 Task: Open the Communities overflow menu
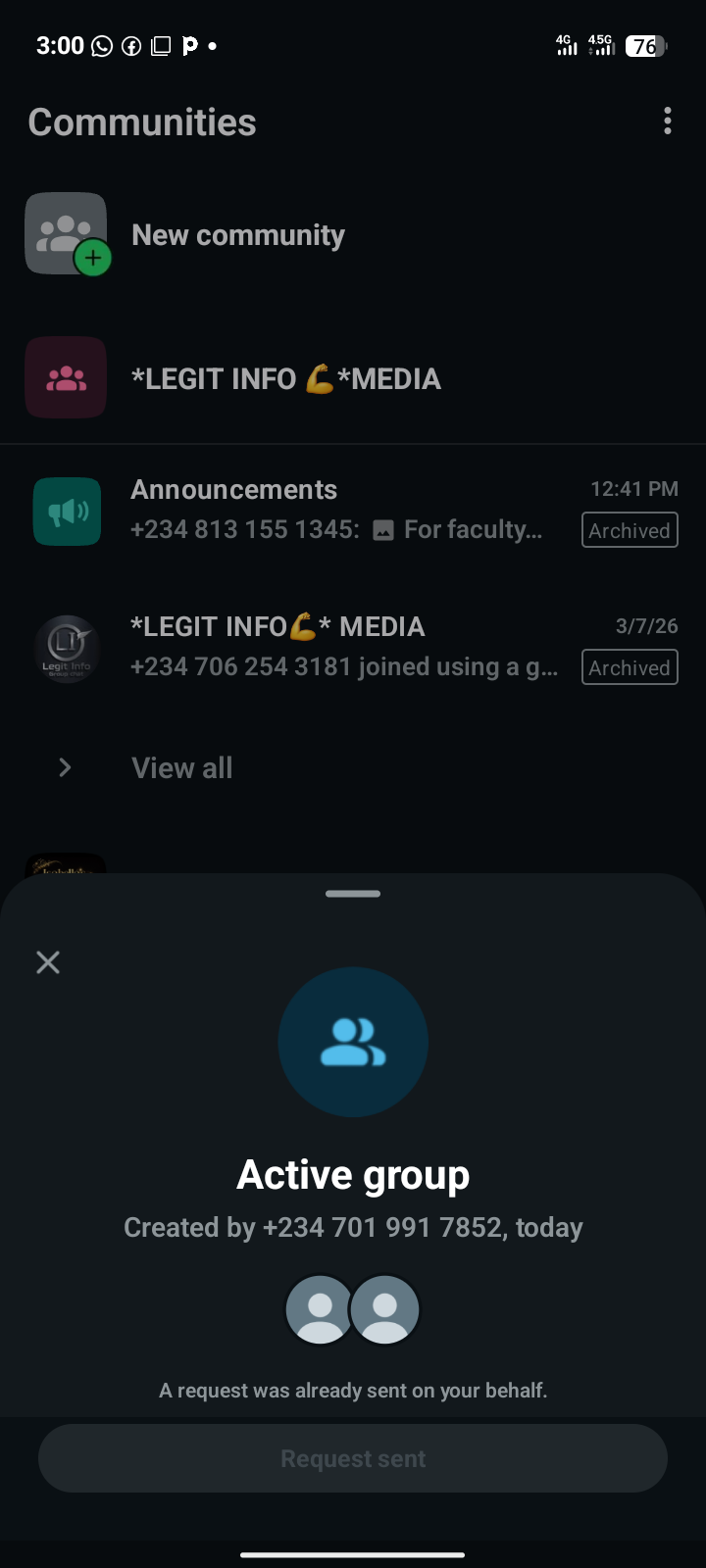668,122
